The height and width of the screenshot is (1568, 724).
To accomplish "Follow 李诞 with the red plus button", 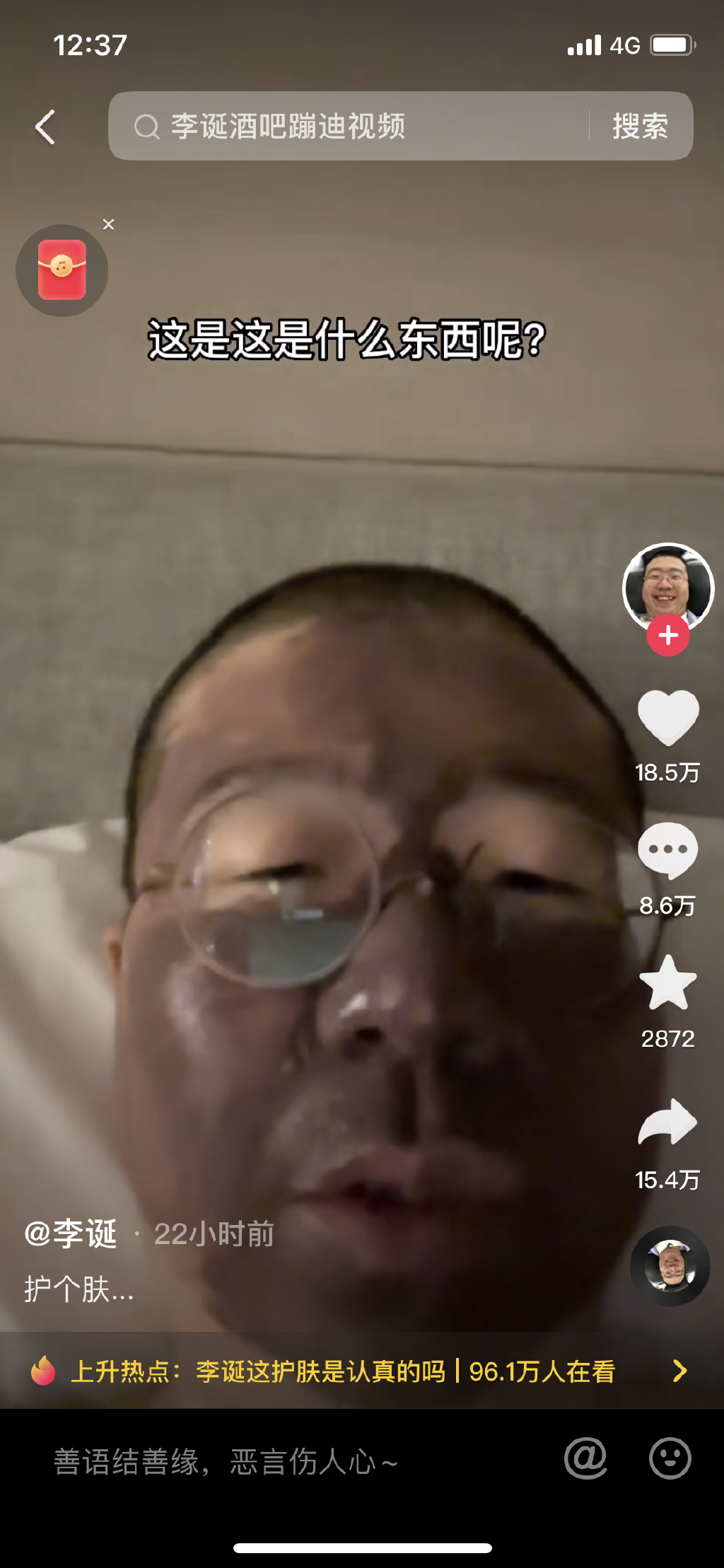I will click(668, 636).
